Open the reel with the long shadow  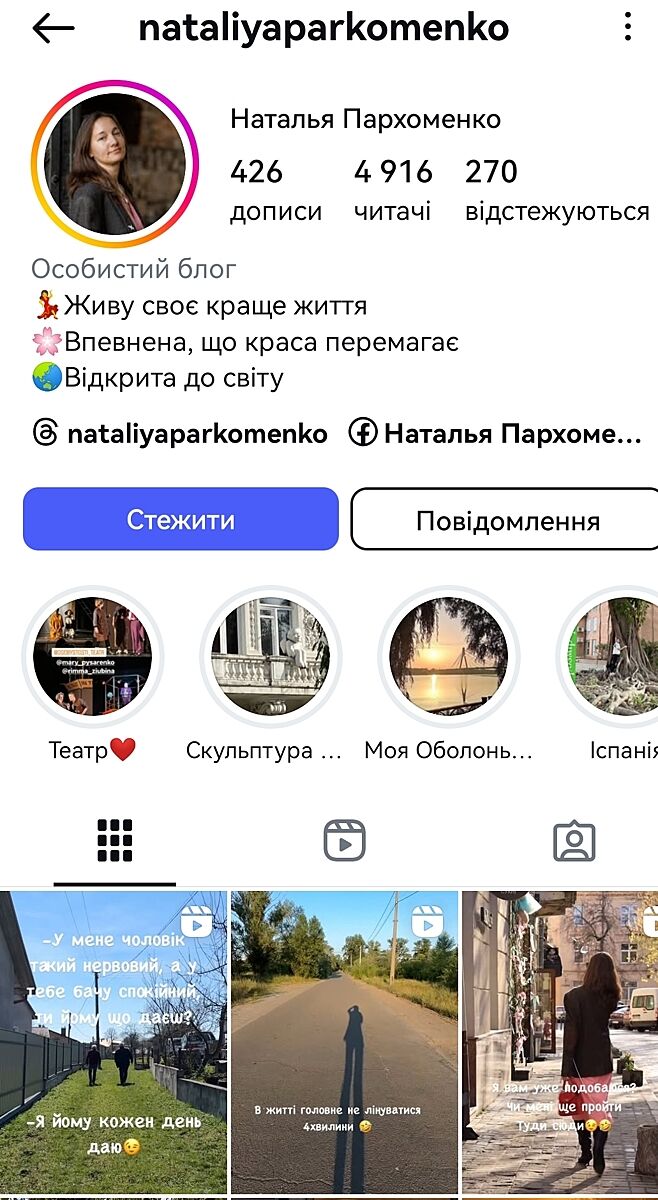coord(344,1043)
